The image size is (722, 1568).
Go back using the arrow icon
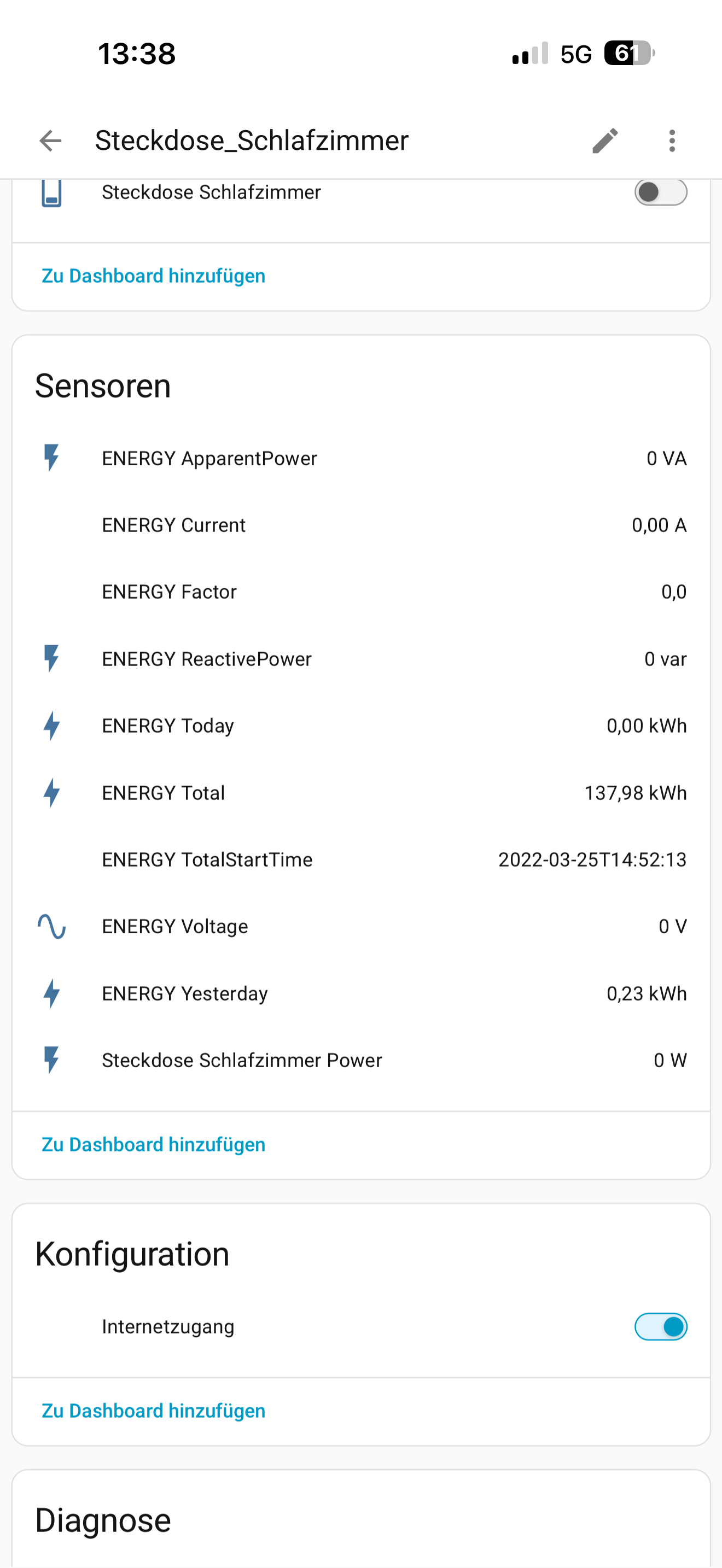50,141
